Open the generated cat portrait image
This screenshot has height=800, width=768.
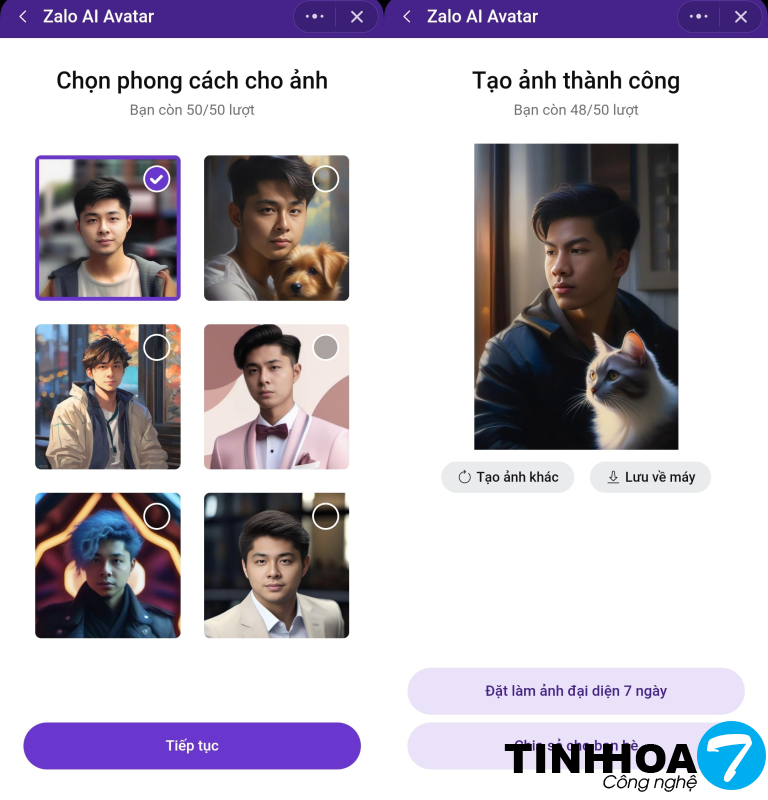tap(576, 296)
